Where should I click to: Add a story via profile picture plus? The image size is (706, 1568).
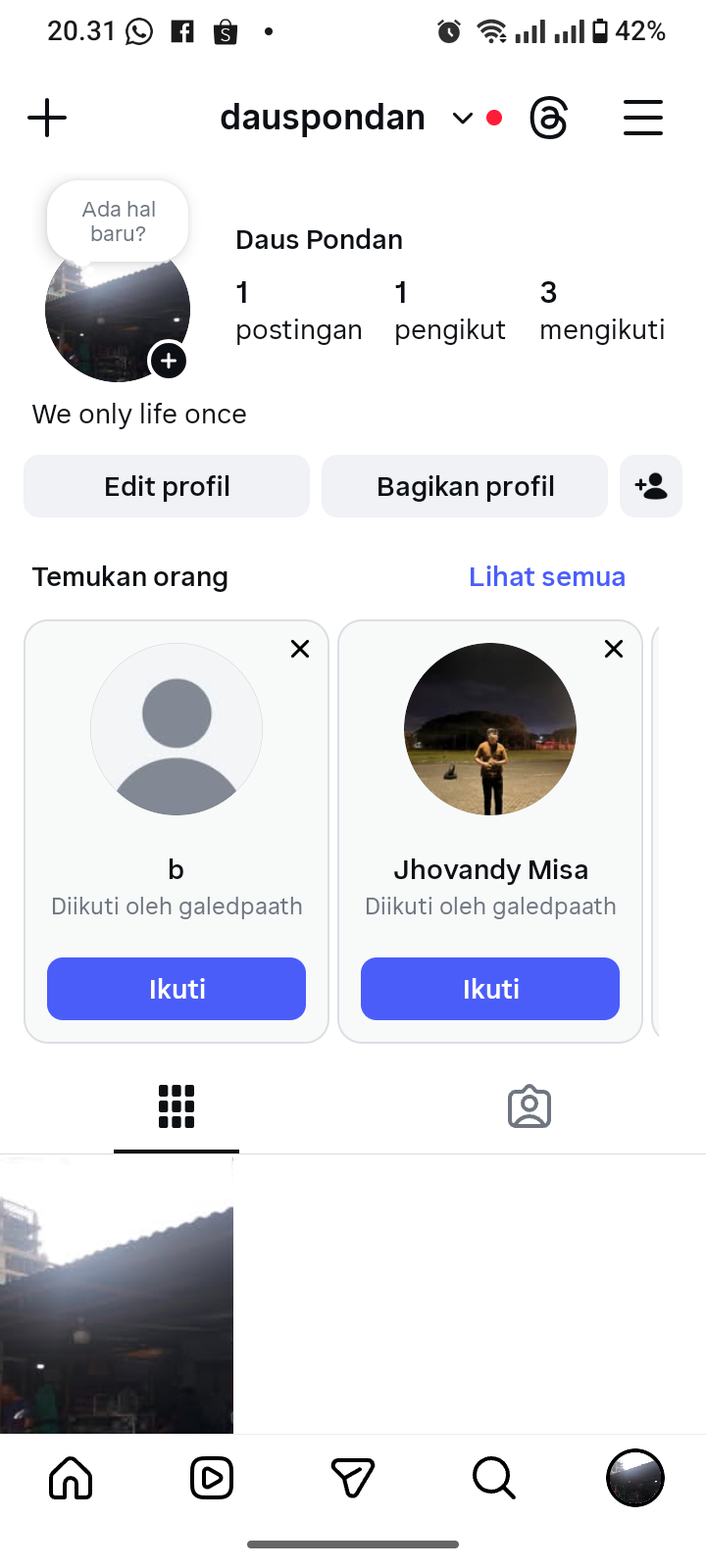point(169,361)
